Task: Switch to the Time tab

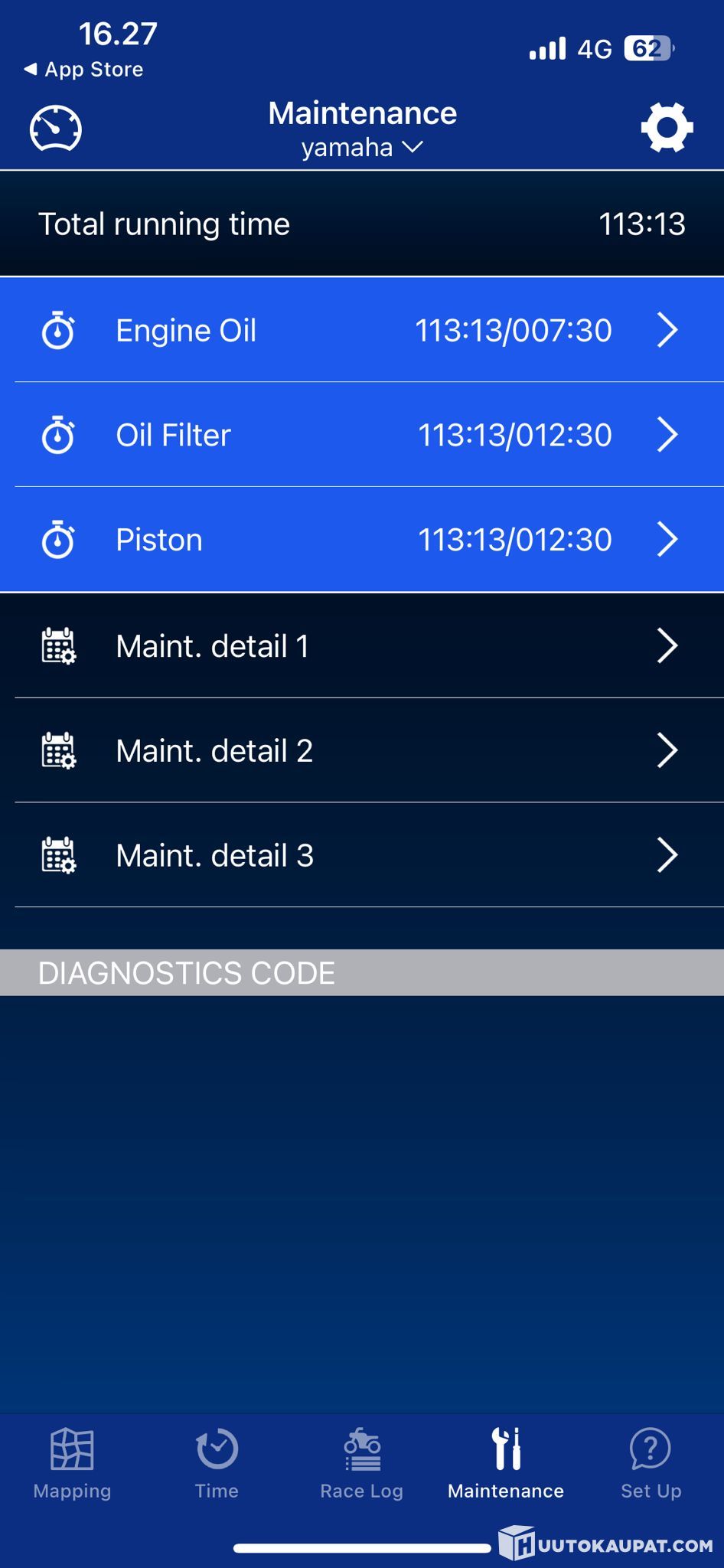Action: 217,1464
